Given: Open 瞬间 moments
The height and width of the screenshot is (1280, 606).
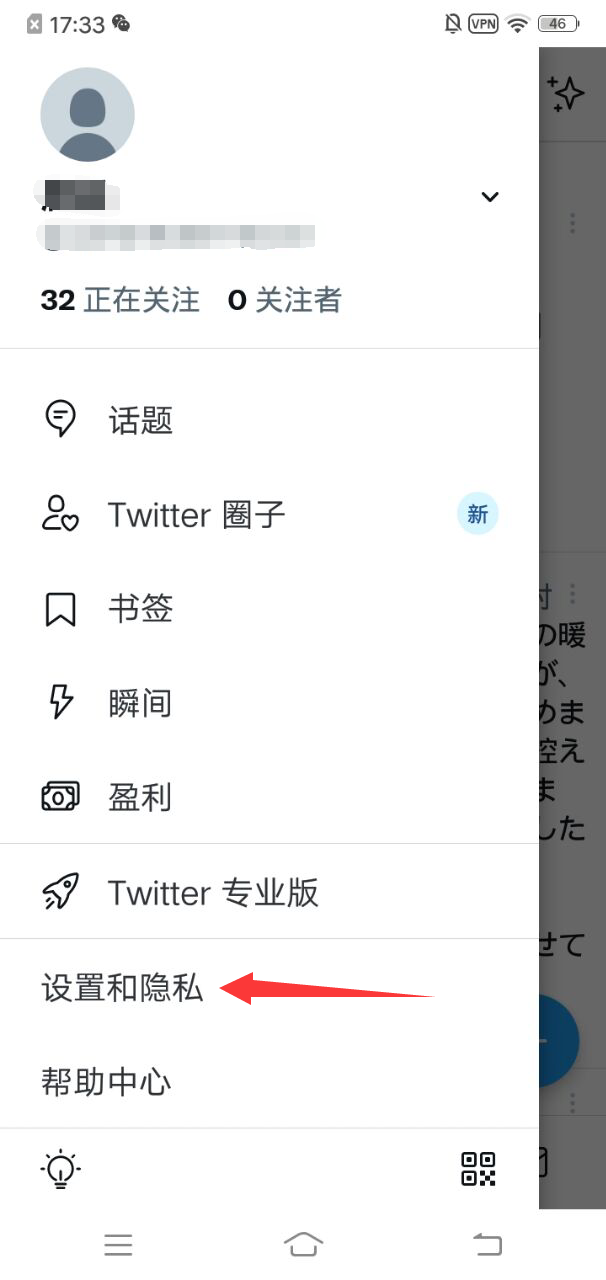Looking at the screenshot, I should [x=140, y=703].
